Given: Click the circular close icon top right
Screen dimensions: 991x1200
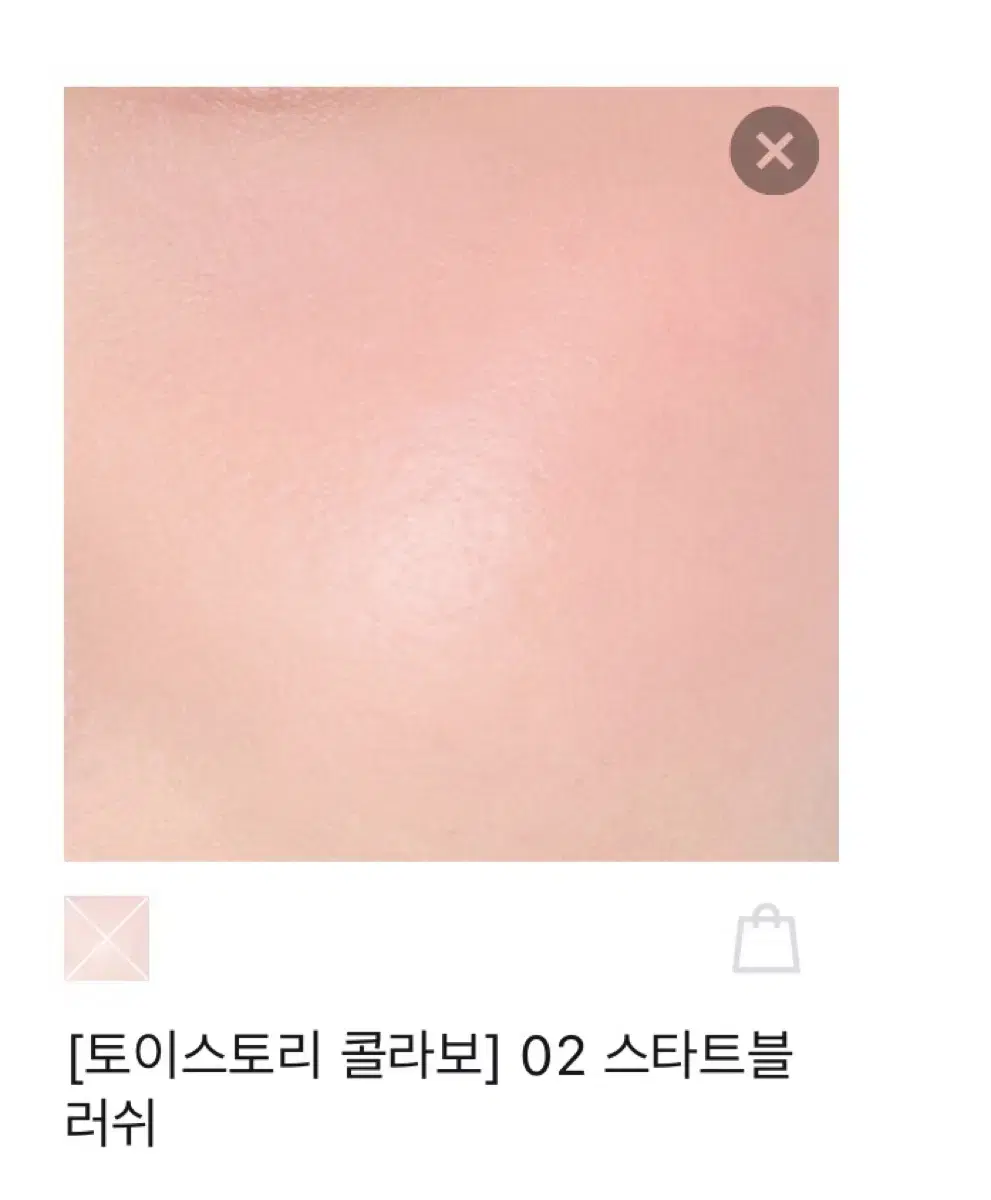Looking at the screenshot, I should 774,148.
